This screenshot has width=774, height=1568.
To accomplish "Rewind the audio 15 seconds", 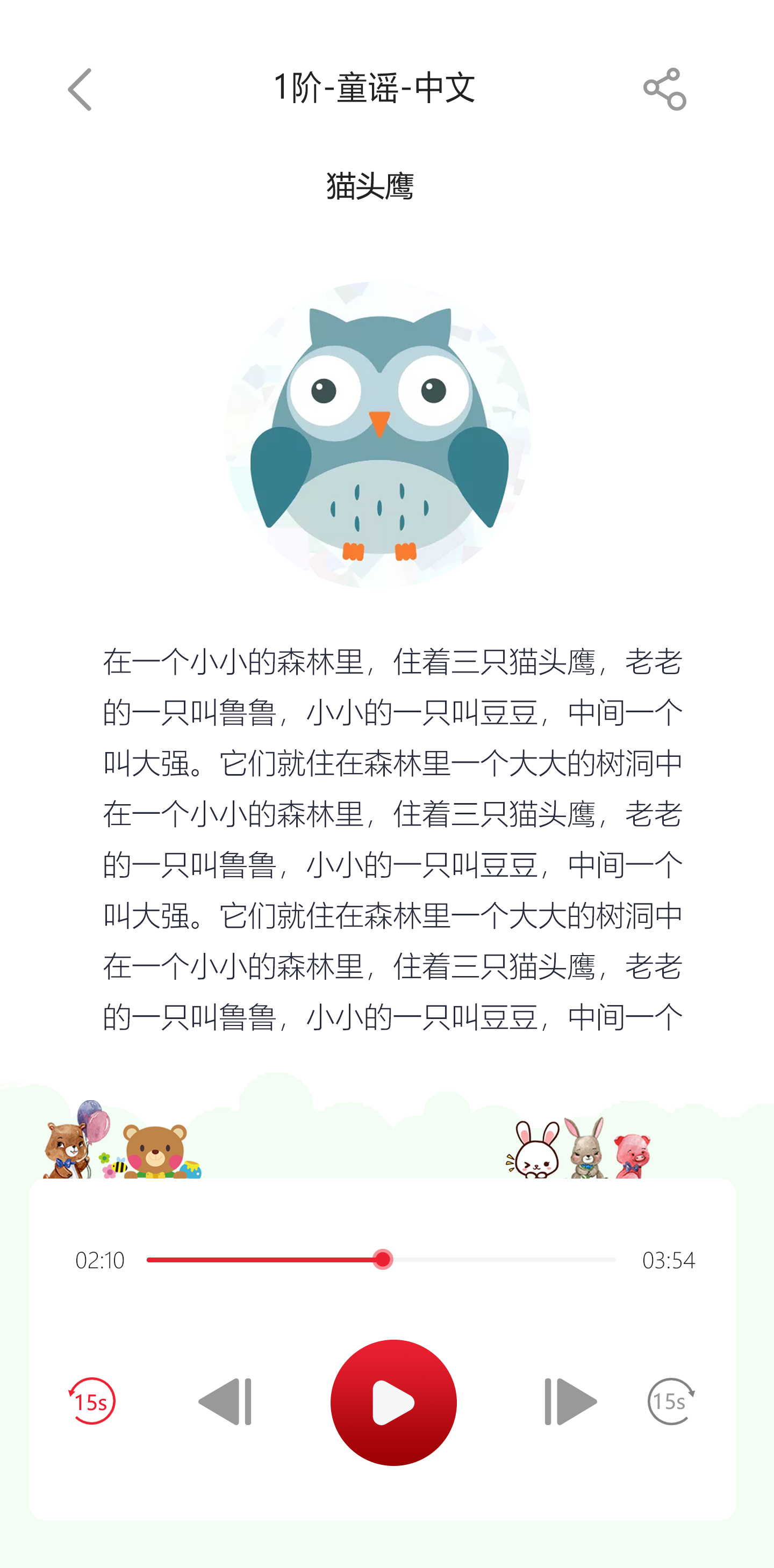I will point(91,1401).
